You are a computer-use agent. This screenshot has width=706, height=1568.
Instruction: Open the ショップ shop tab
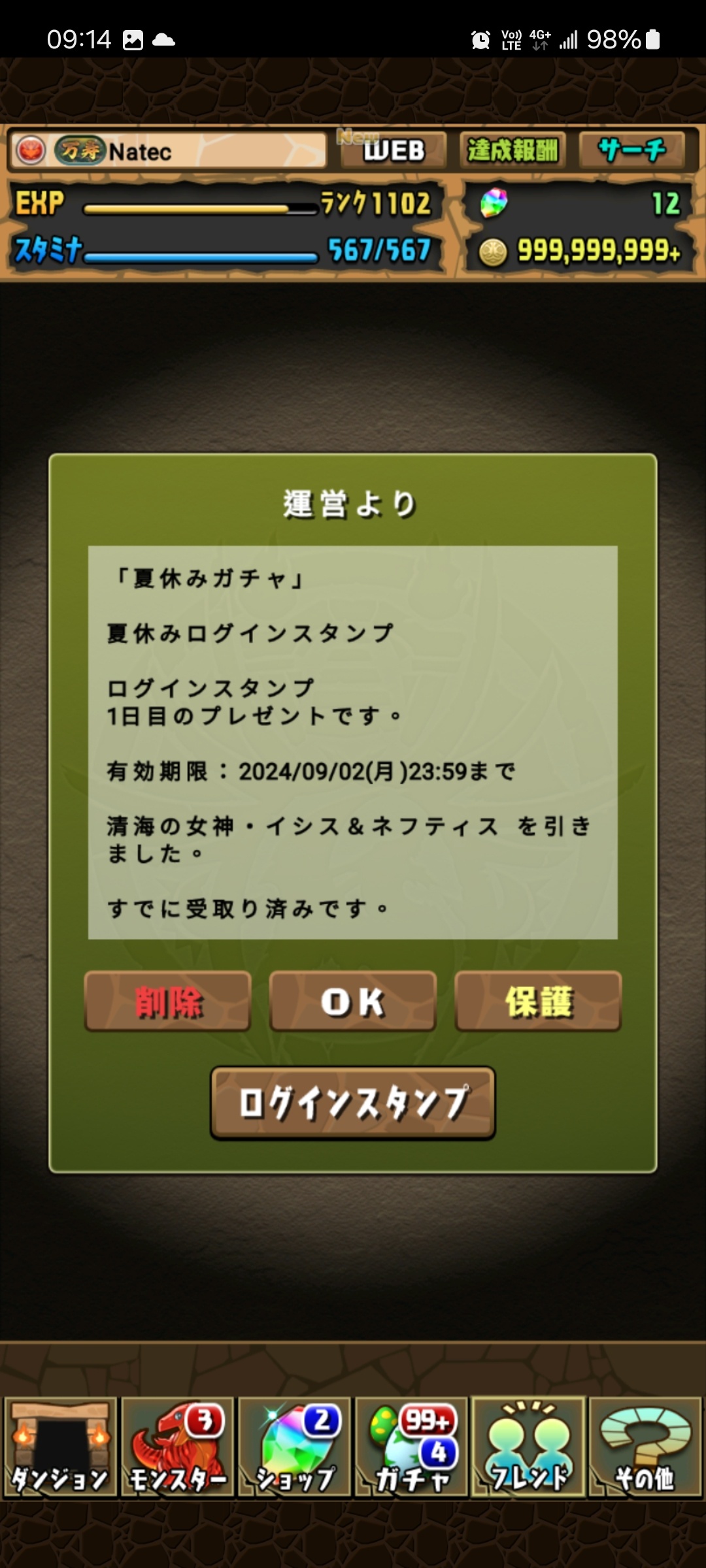(294, 1446)
